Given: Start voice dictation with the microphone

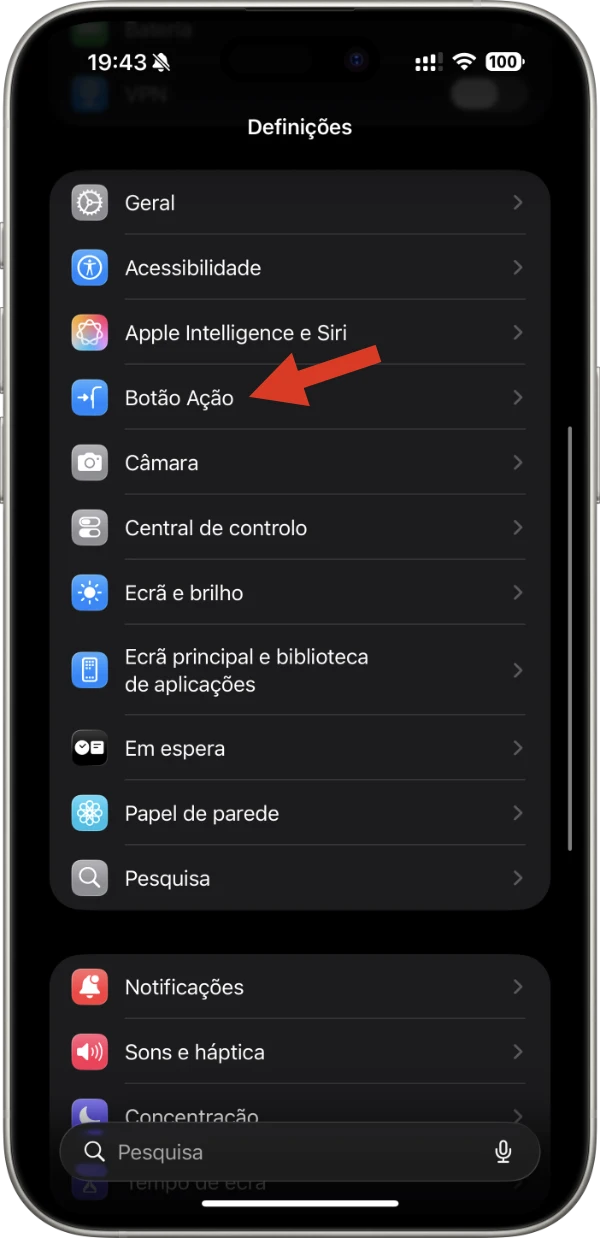Looking at the screenshot, I should pyautogui.click(x=504, y=1152).
